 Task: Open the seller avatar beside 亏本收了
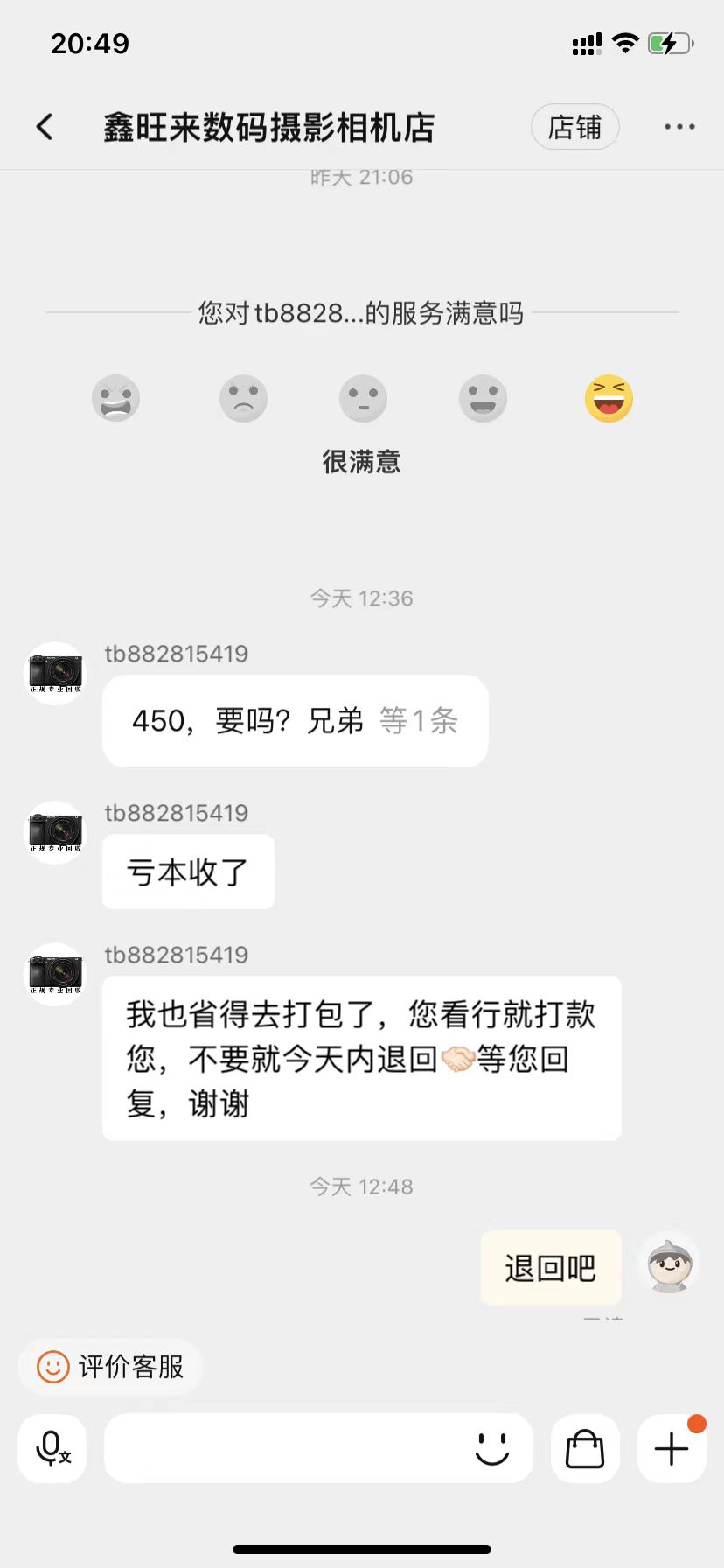[55, 832]
